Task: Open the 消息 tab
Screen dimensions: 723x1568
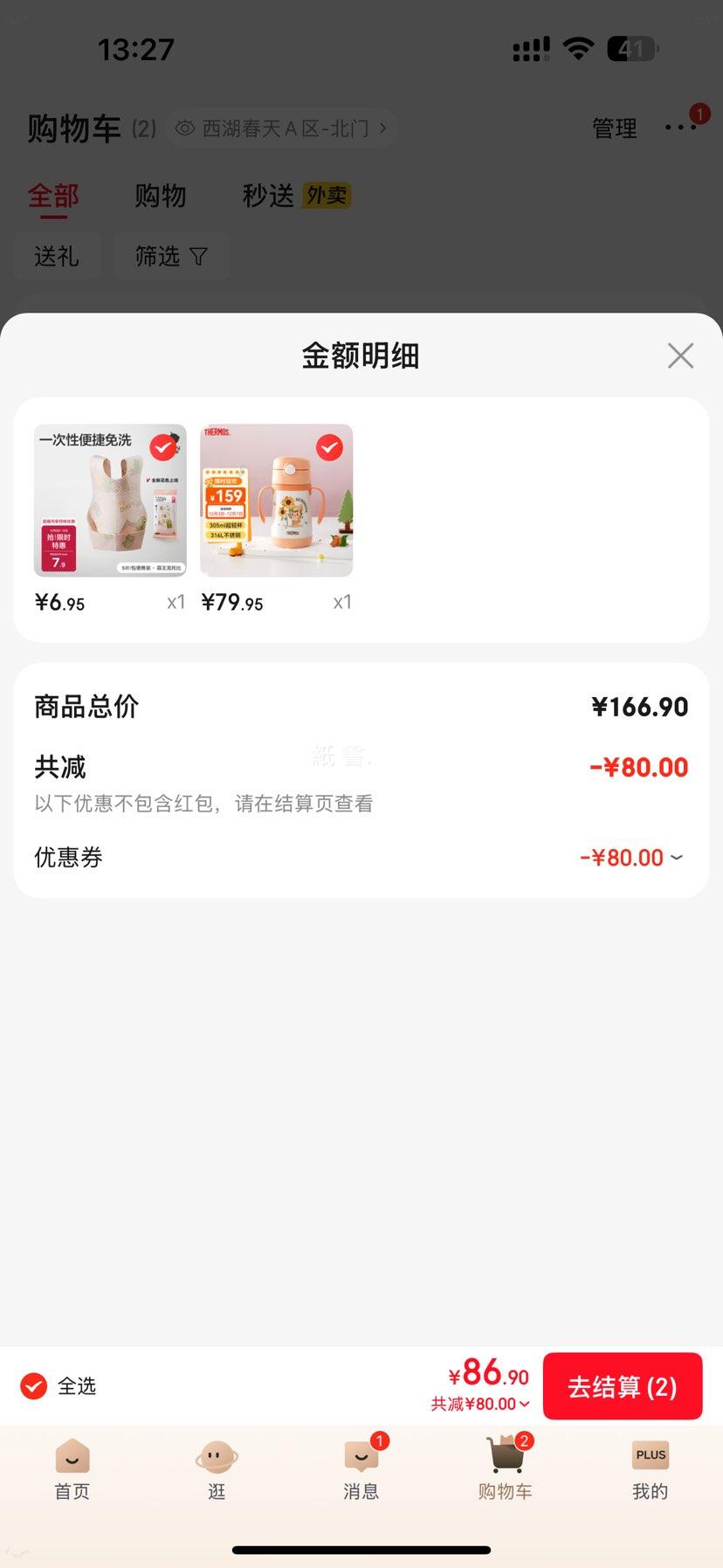Action: click(x=361, y=1469)
